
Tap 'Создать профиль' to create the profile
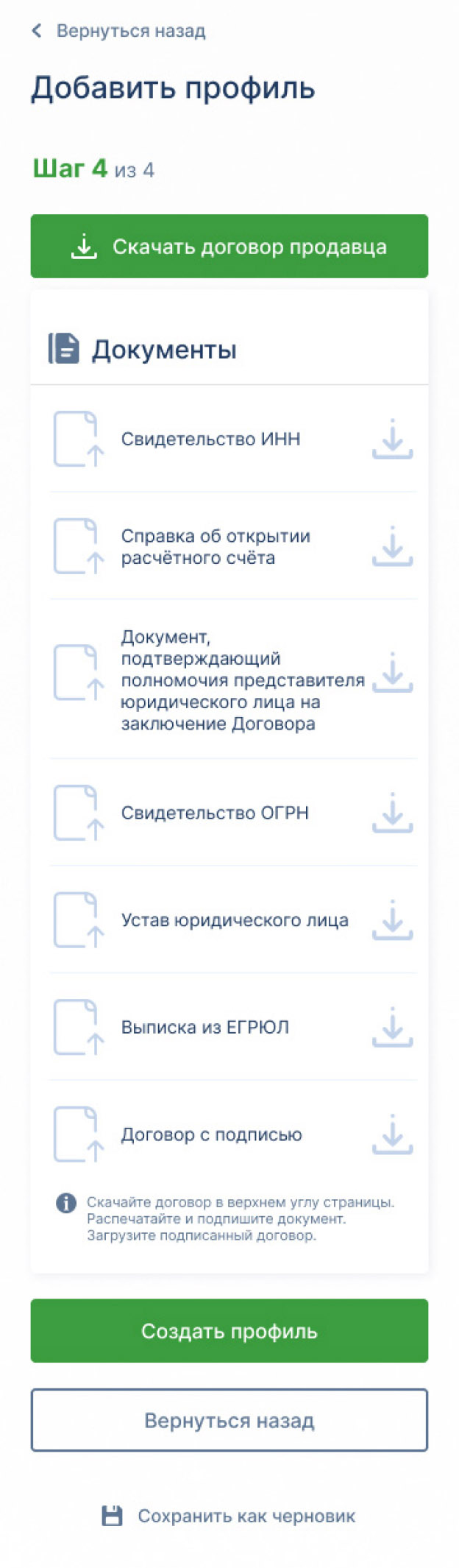[x=229, y=1331]
